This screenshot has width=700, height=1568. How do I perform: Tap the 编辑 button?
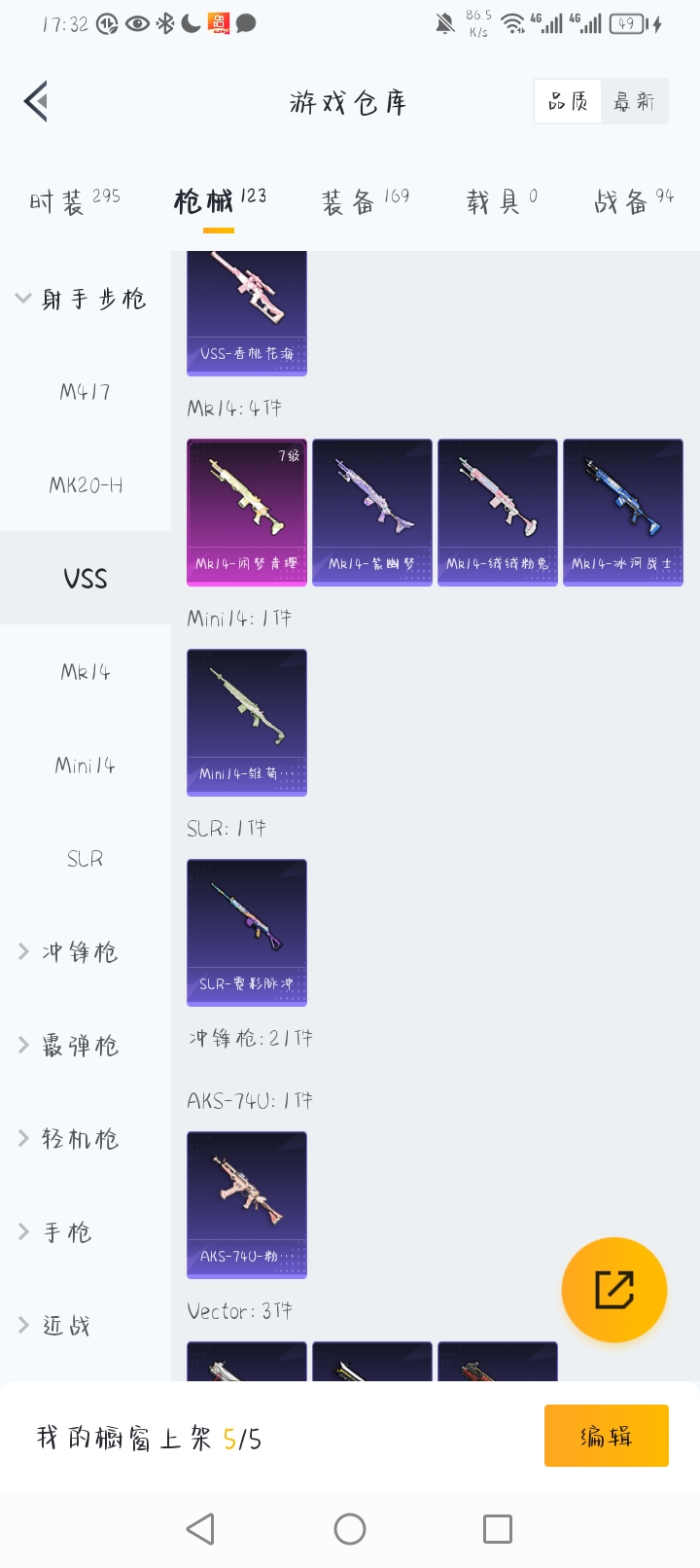point(606,1436)
